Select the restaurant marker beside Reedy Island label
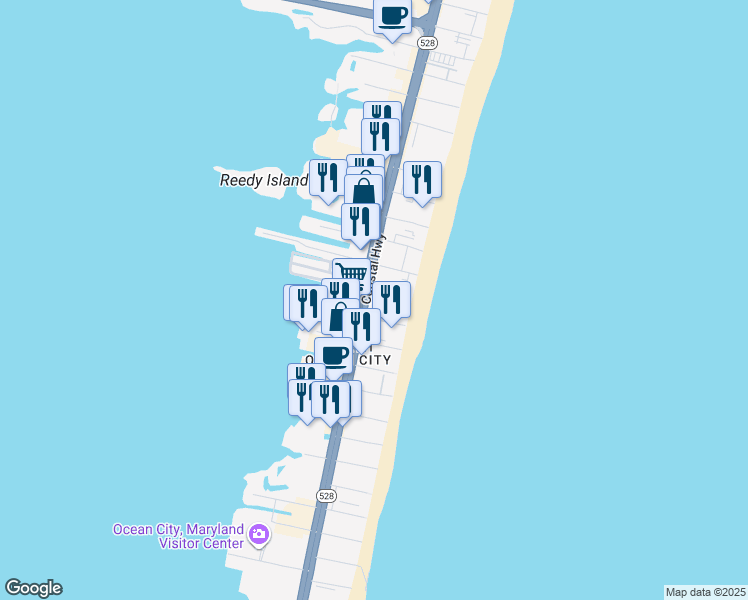 point(327,178)
